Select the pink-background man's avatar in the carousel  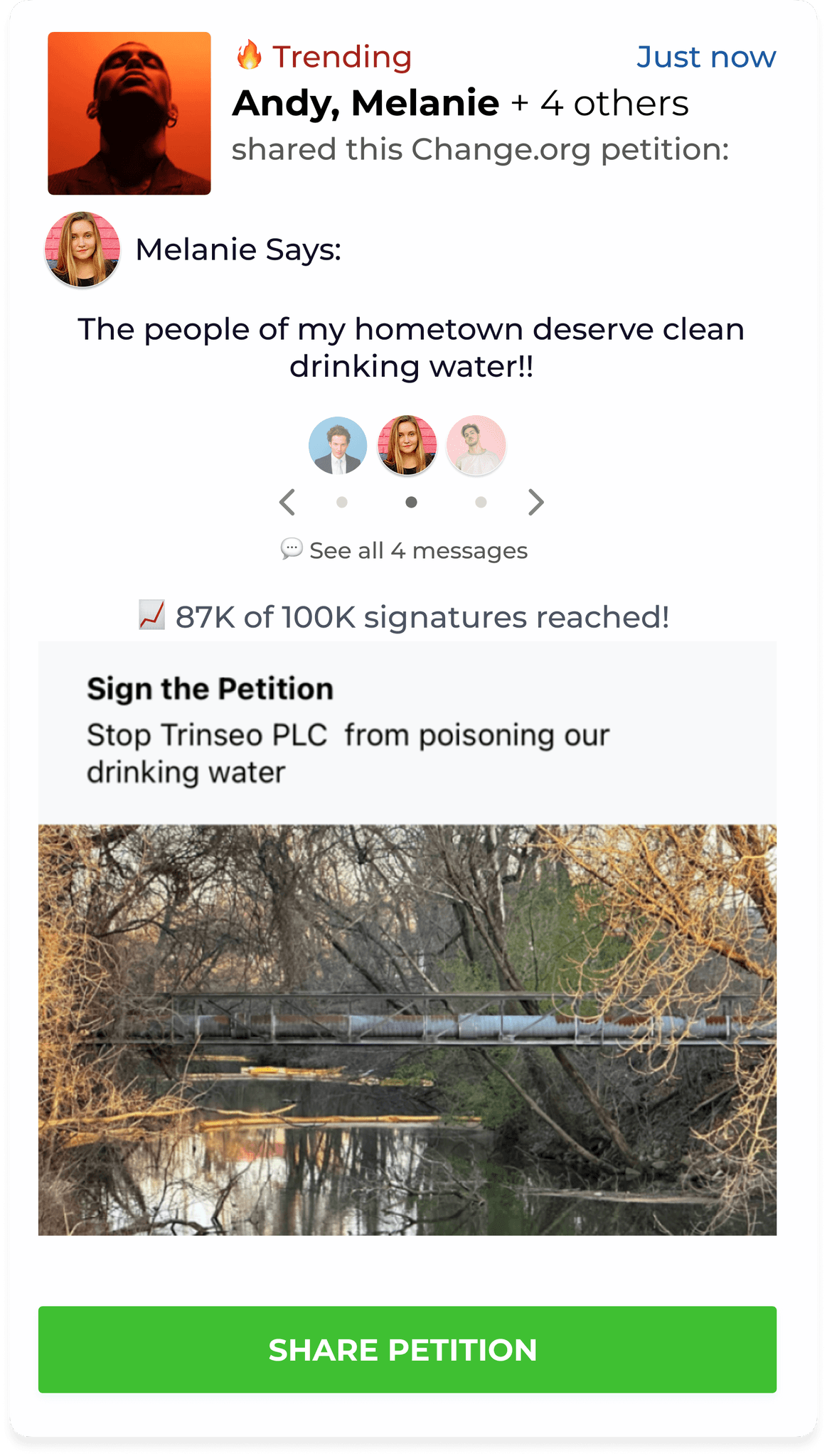476,445
